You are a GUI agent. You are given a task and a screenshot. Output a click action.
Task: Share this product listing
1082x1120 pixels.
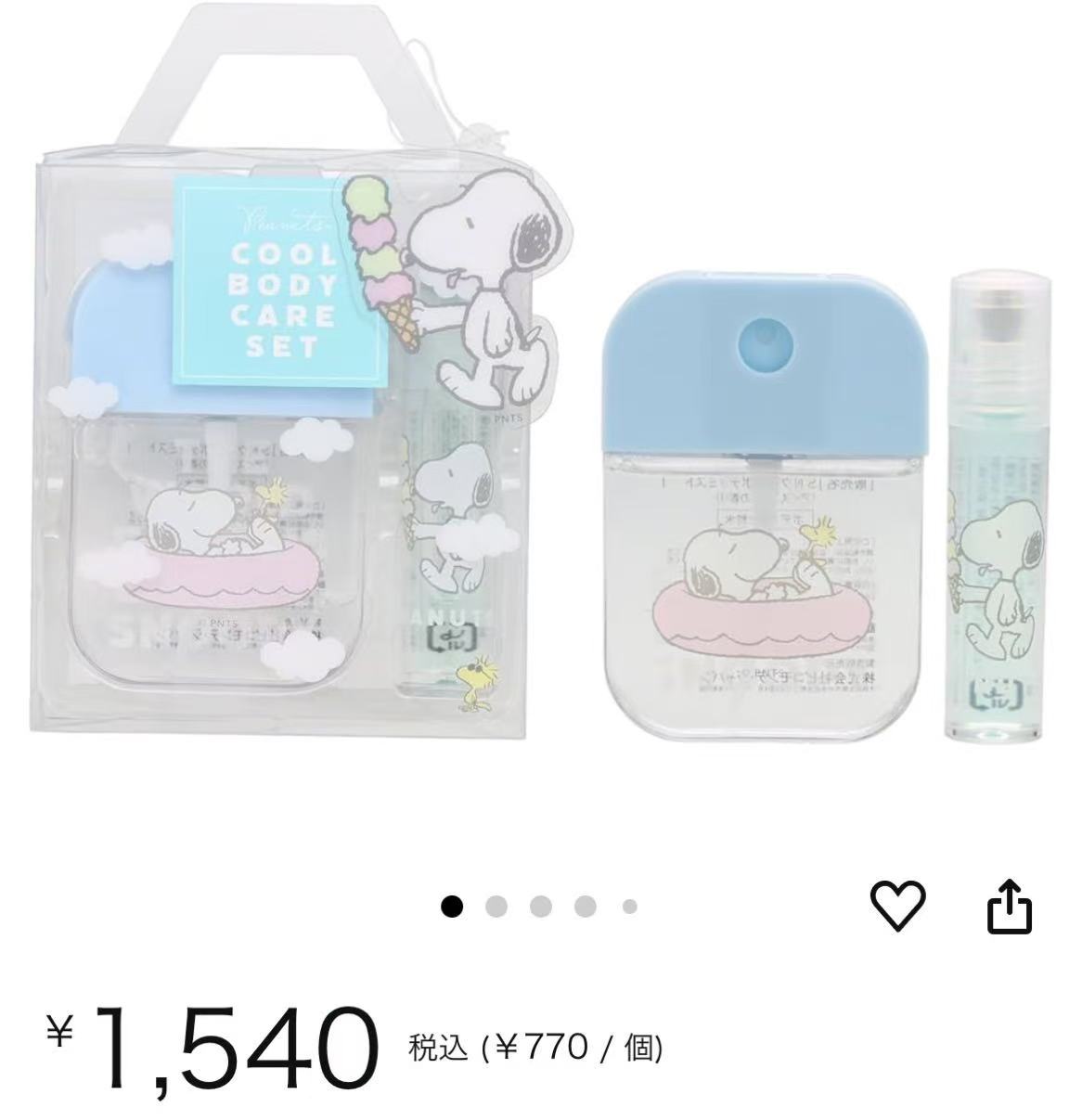[x=1008, y=907]
